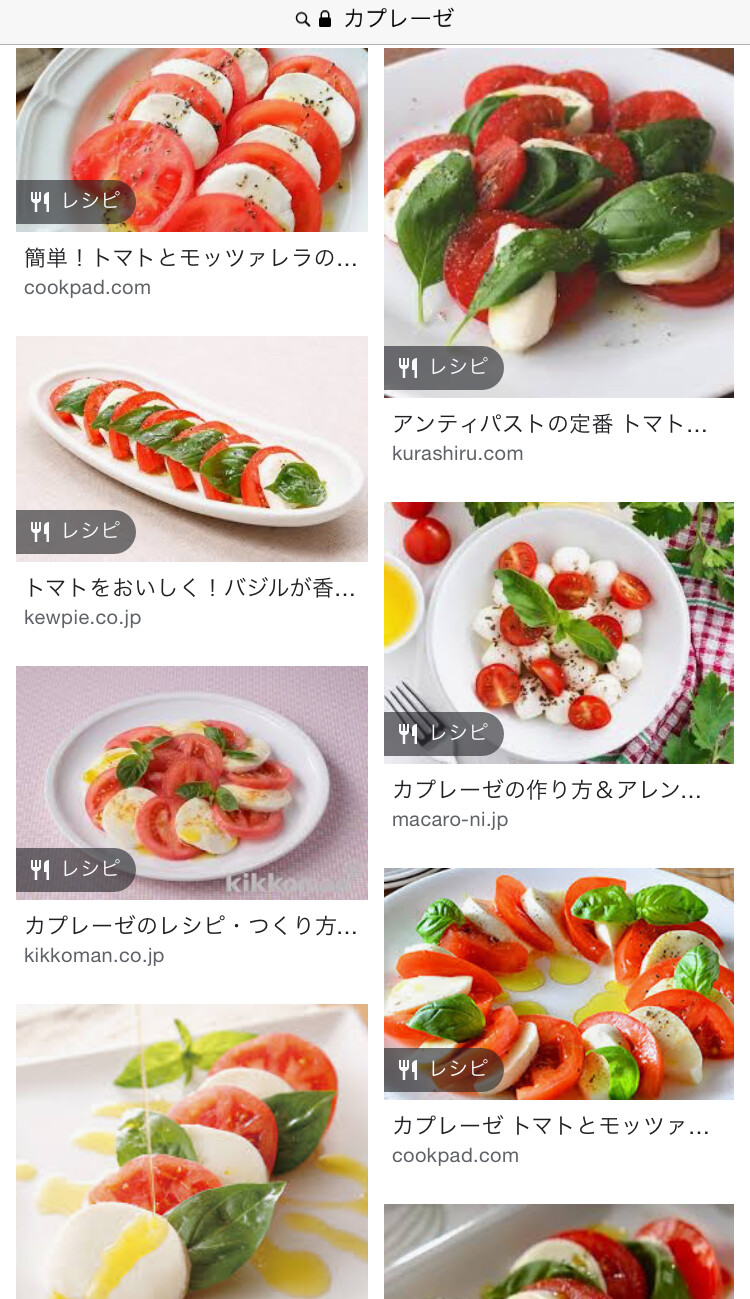Select the macaro-ni.jp カプレーゼの作り方 result

pyautogui.click(x=548, y=790)
